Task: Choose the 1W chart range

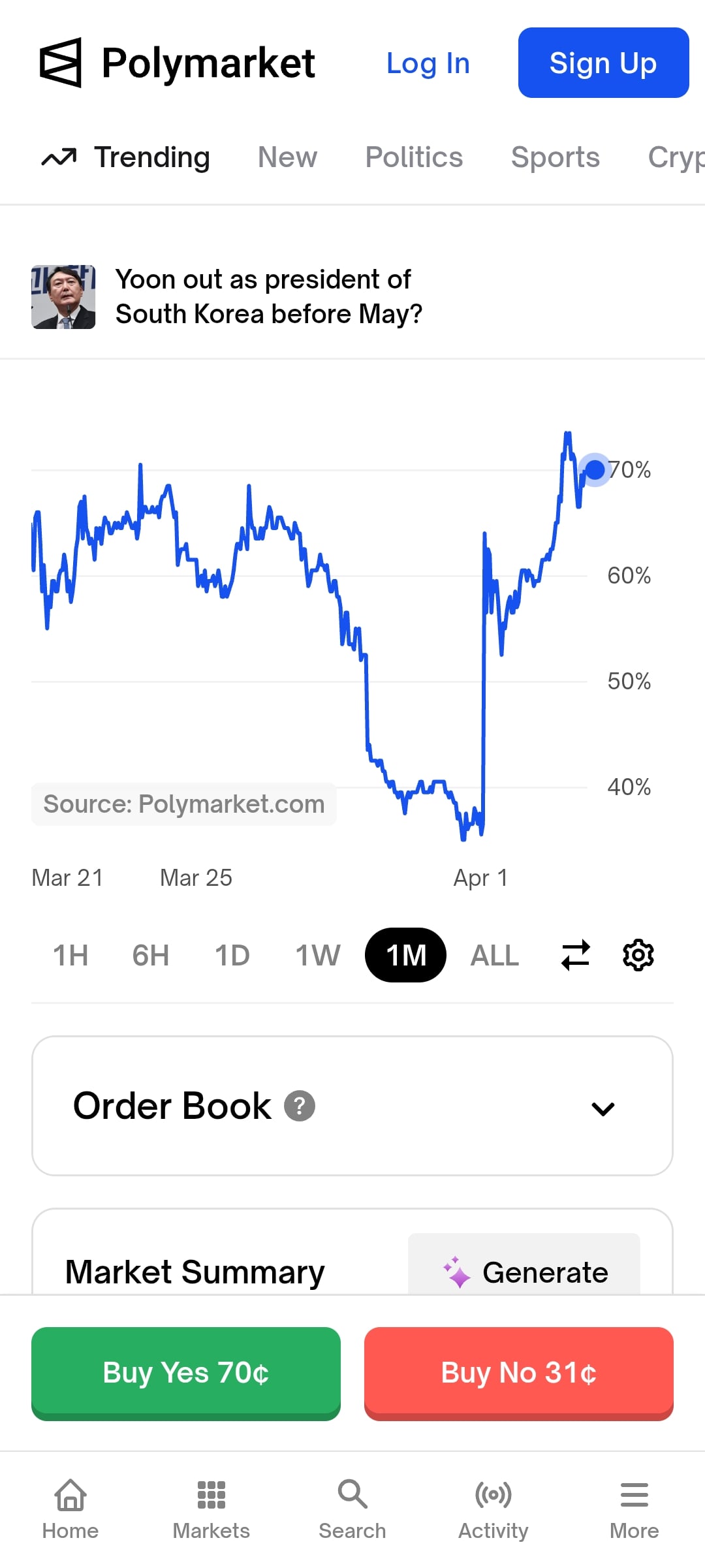Action: [x=318, y=955]
